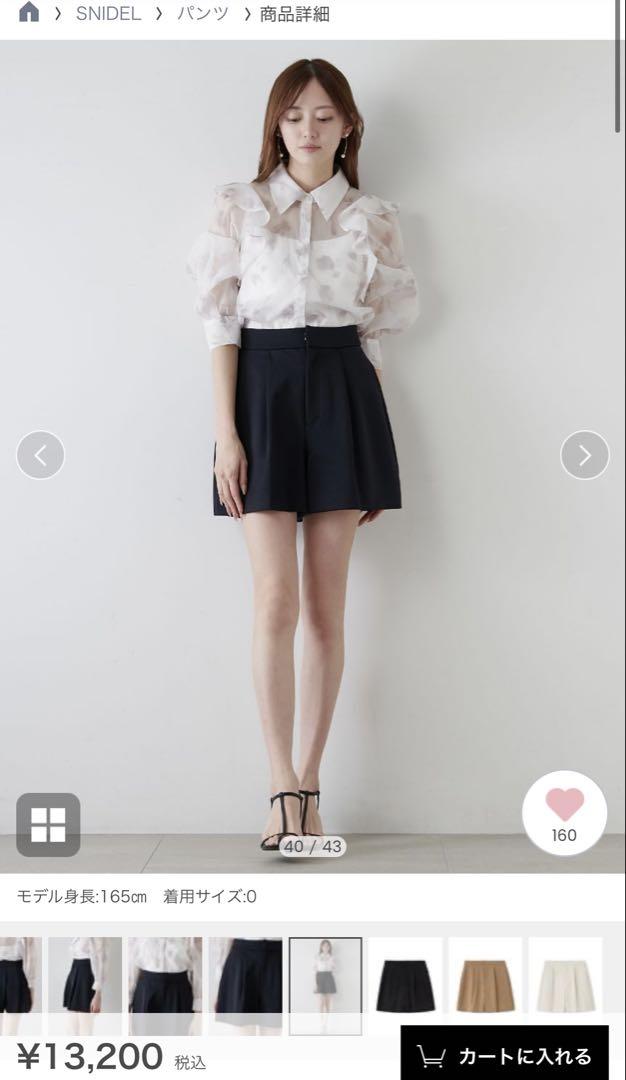Viewport: 626px width, 1080px height.
Task: Show the next product photo
Action: 585,455
